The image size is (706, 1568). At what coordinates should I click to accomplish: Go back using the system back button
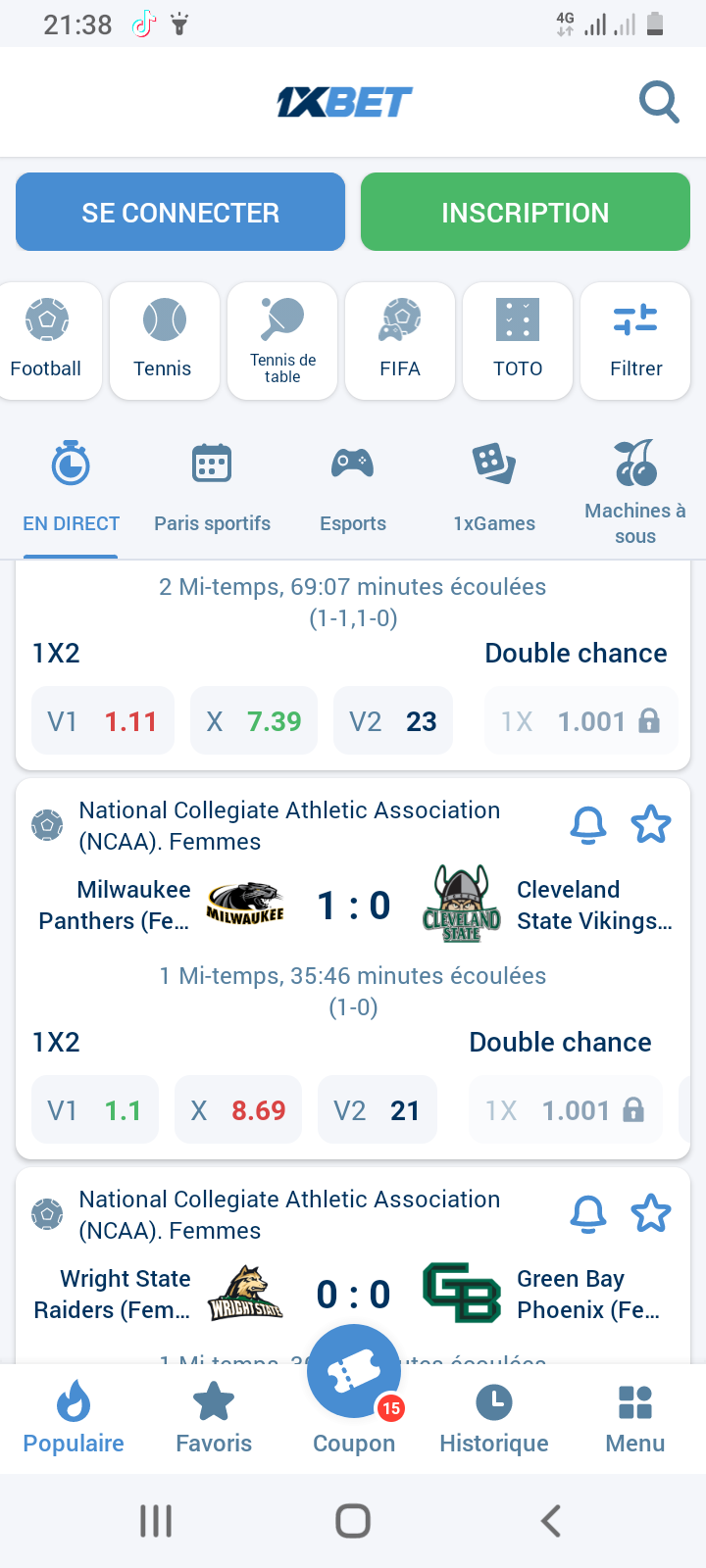[551, 1521]
